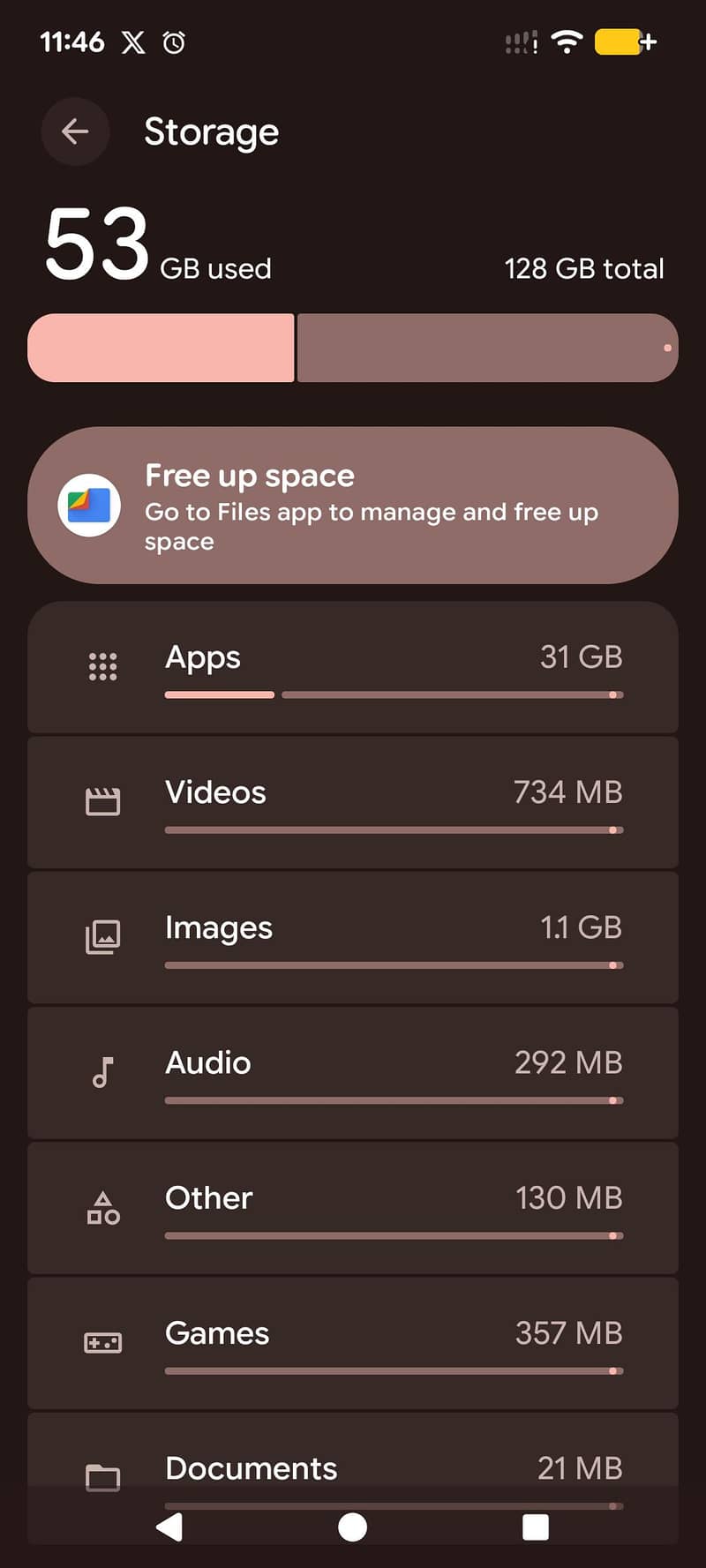706x1568 pixels.
Task: Click the Wi-Fi status icon
Action: click(x=567, y=41)
